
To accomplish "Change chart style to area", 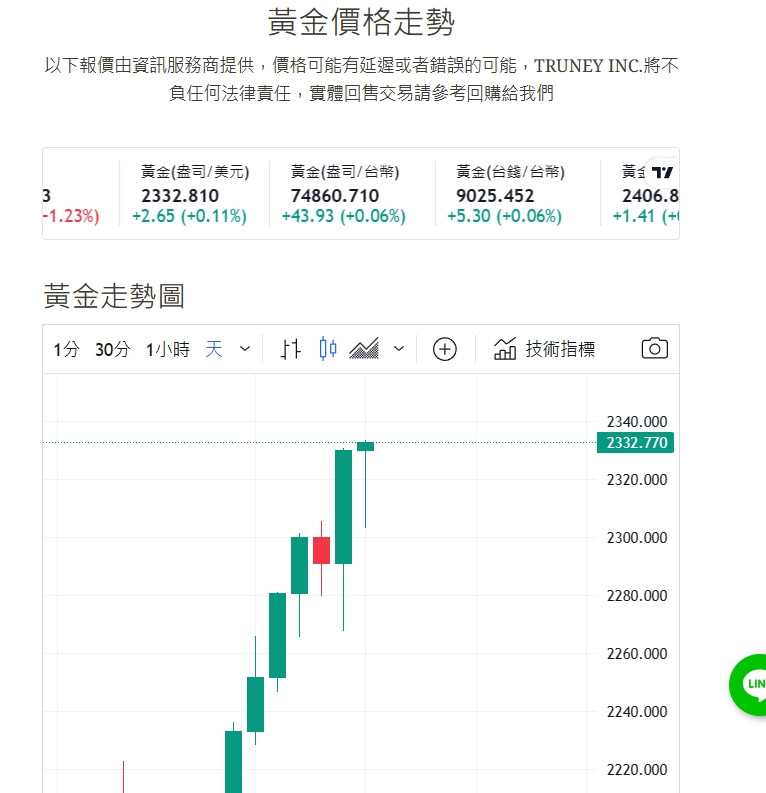I will pos(364,349).
